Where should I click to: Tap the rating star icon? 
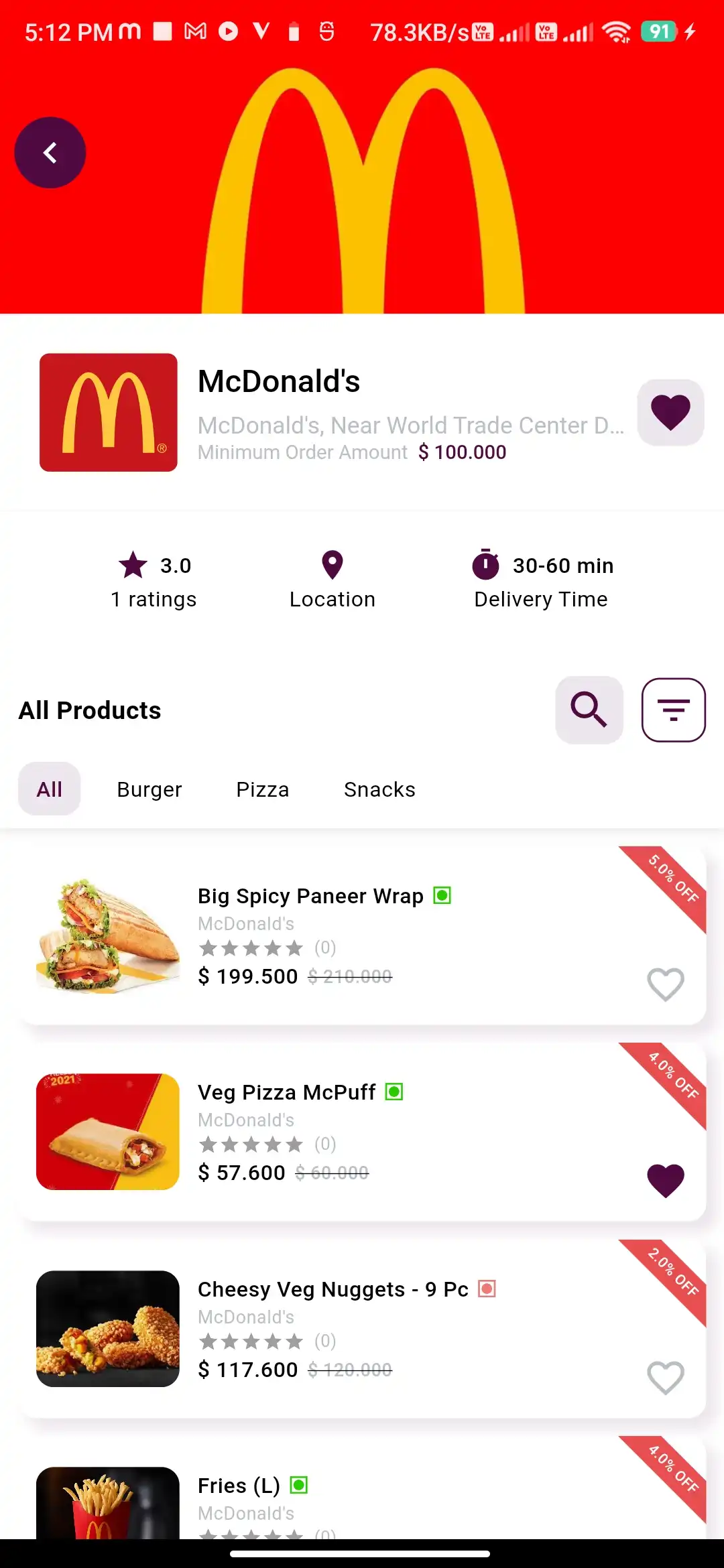pyautogui.click(x=133, y=564)
